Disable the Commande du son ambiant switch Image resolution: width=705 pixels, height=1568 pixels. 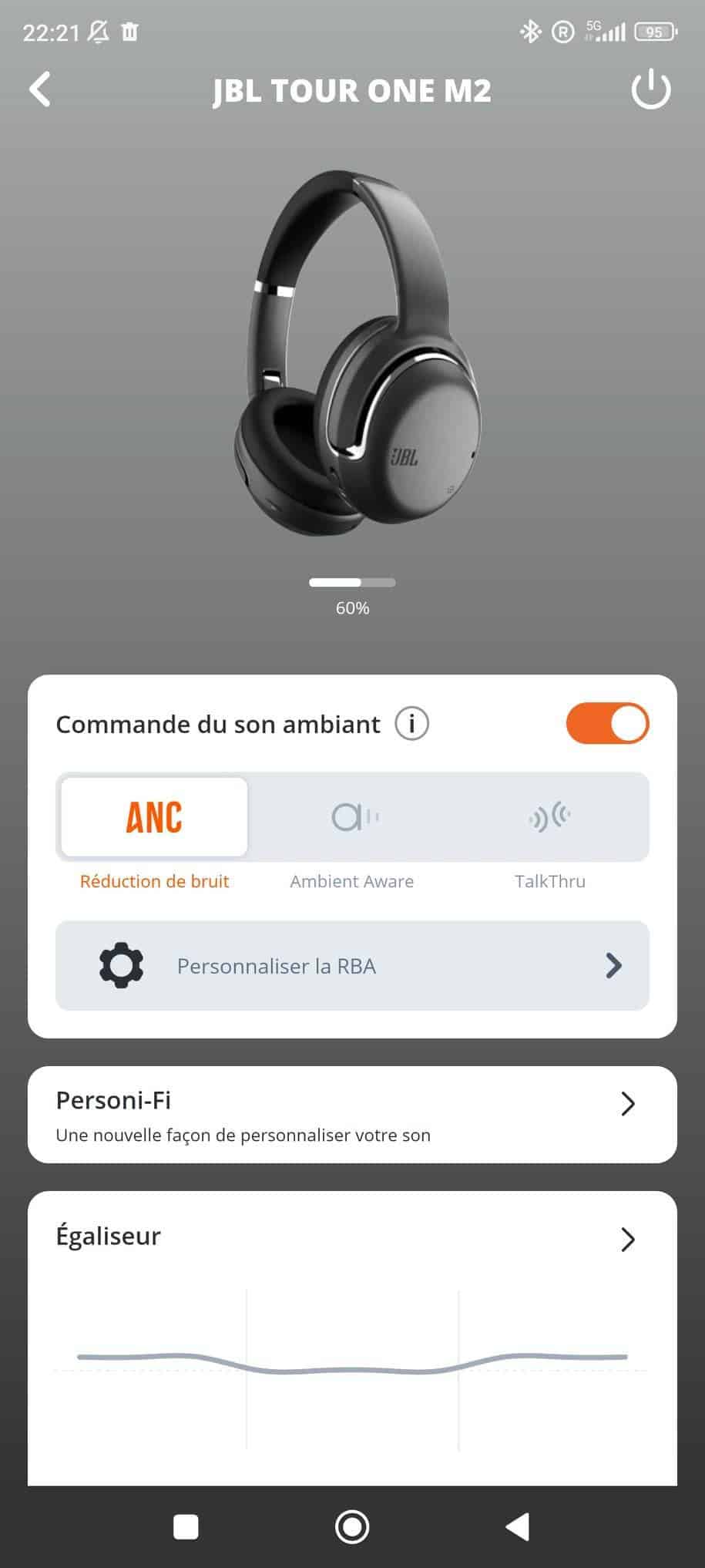point(607,724)
